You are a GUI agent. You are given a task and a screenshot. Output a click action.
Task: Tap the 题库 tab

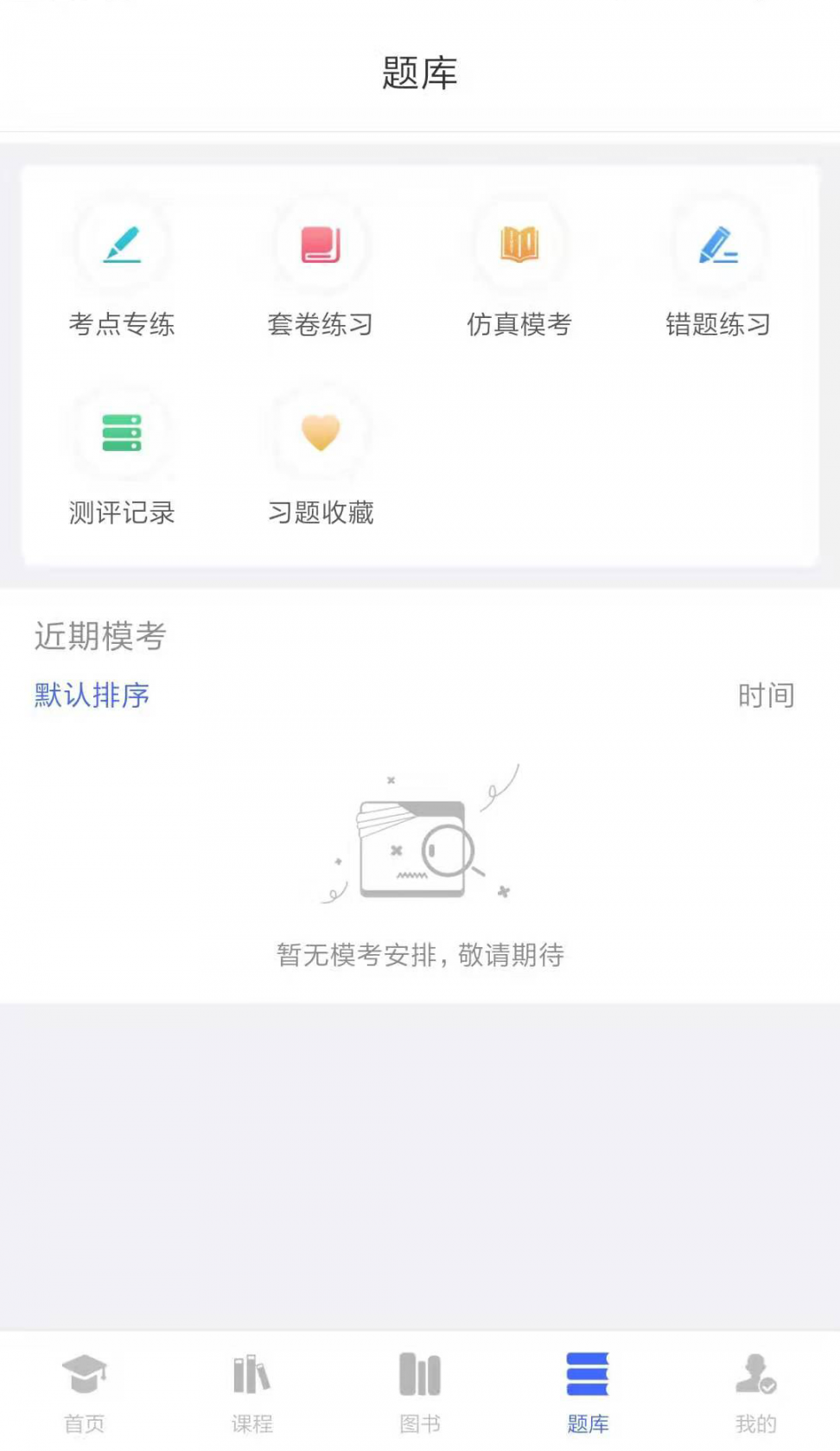(x=588, y=1391)
